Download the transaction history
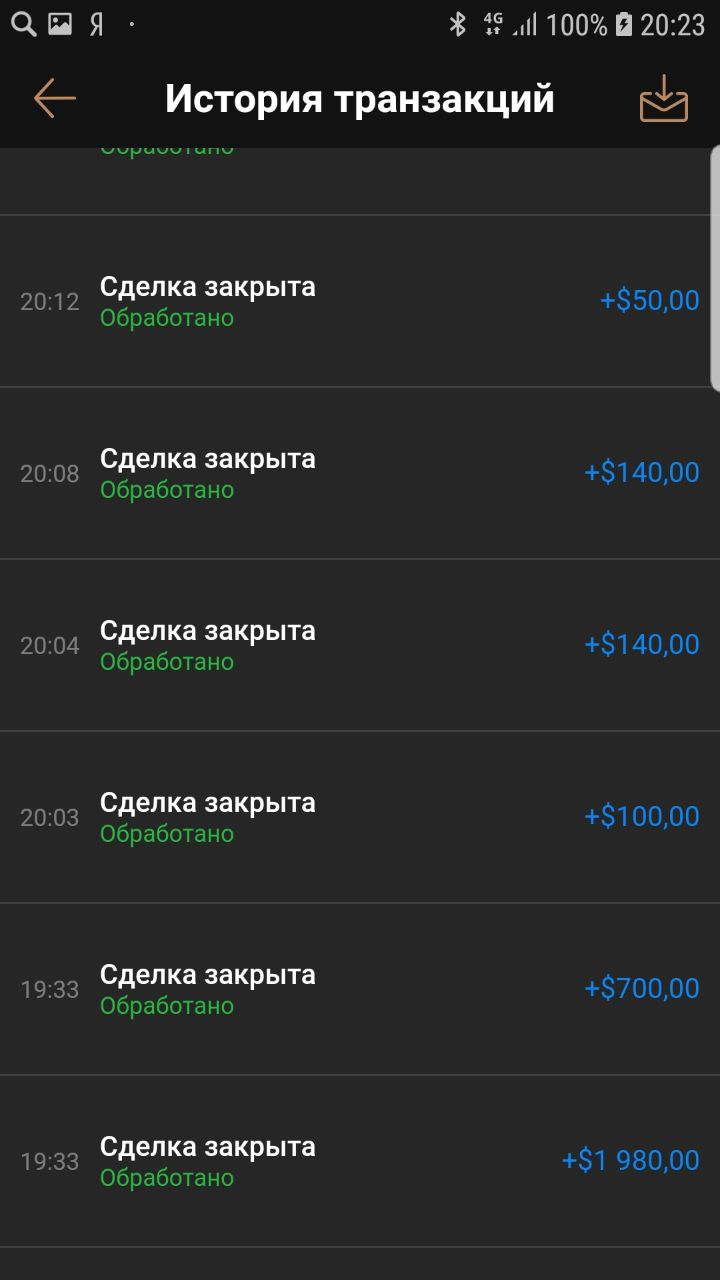 point(664,99)
